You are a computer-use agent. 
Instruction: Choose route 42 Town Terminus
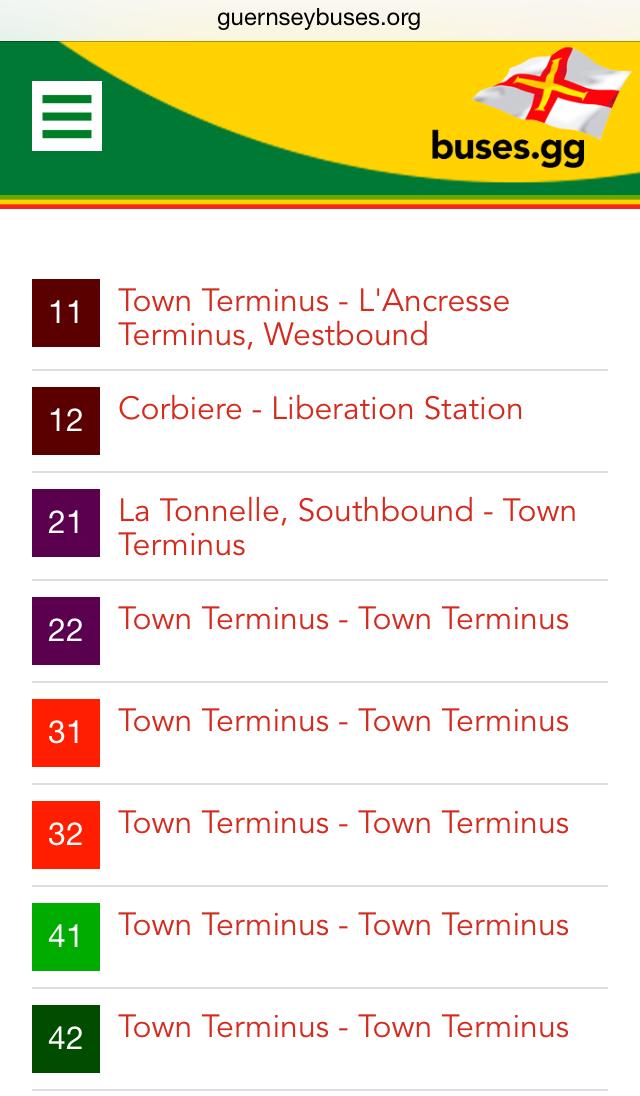point(343,1028)
